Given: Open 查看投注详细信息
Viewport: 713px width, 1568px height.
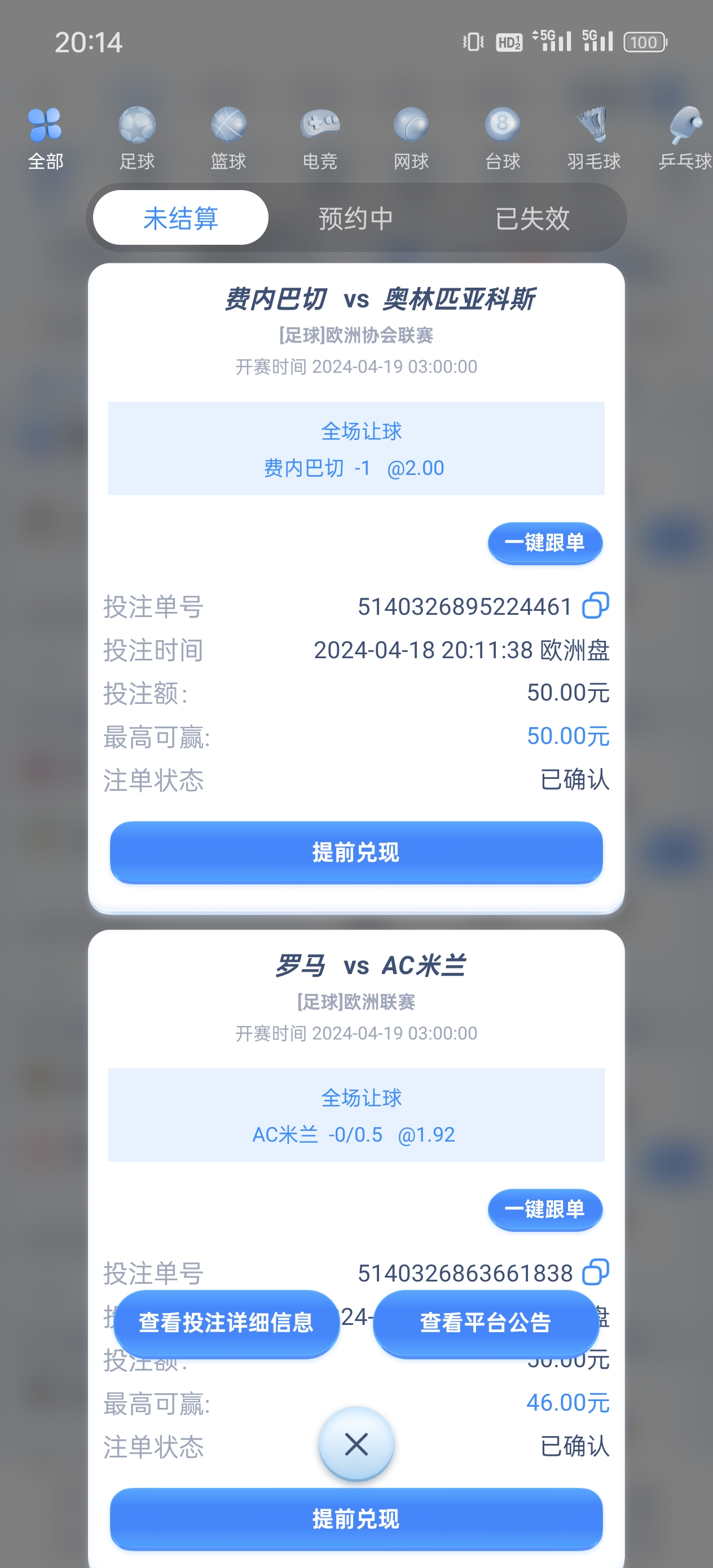Looking at the screenshot, I should [x=227, y=1323].
